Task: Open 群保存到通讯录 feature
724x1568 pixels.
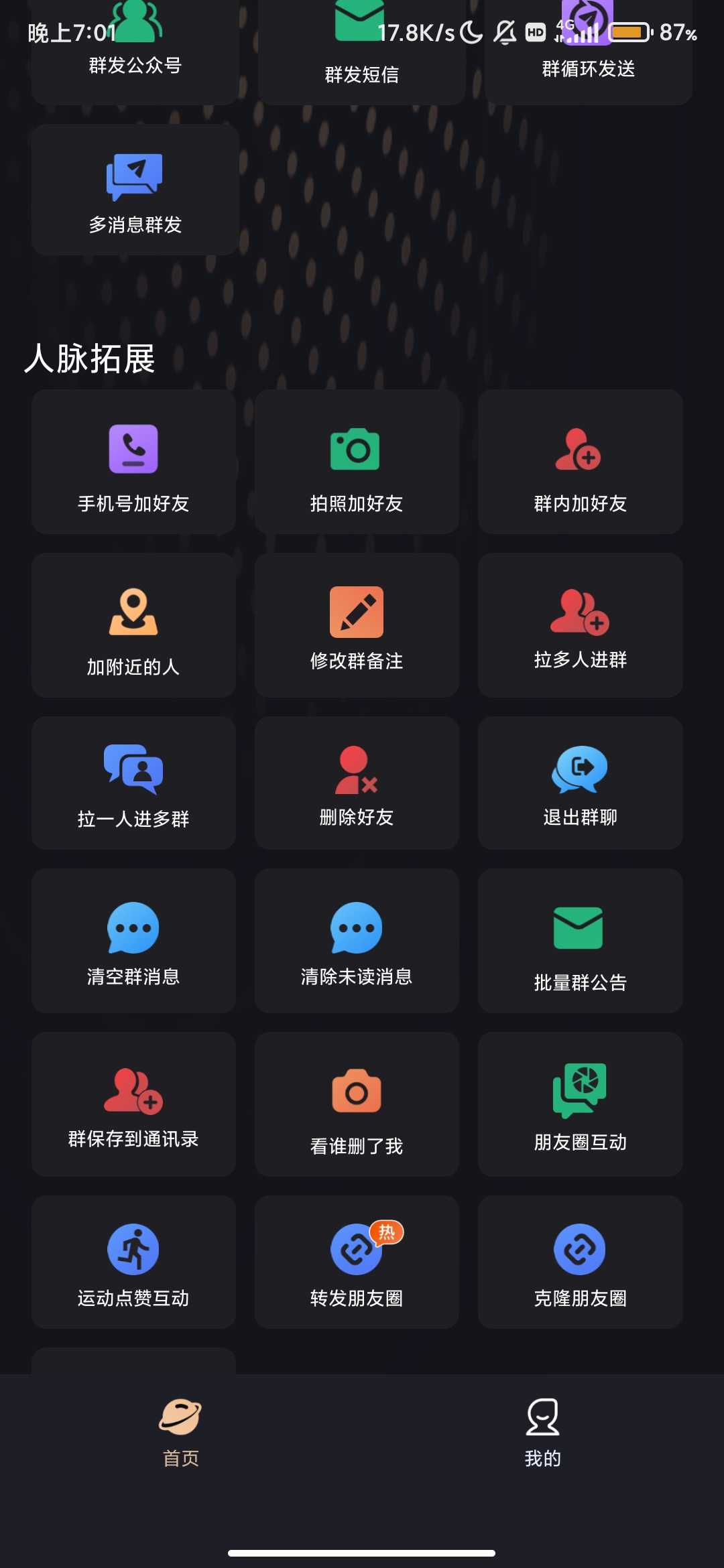Action: pos(133,1104)
